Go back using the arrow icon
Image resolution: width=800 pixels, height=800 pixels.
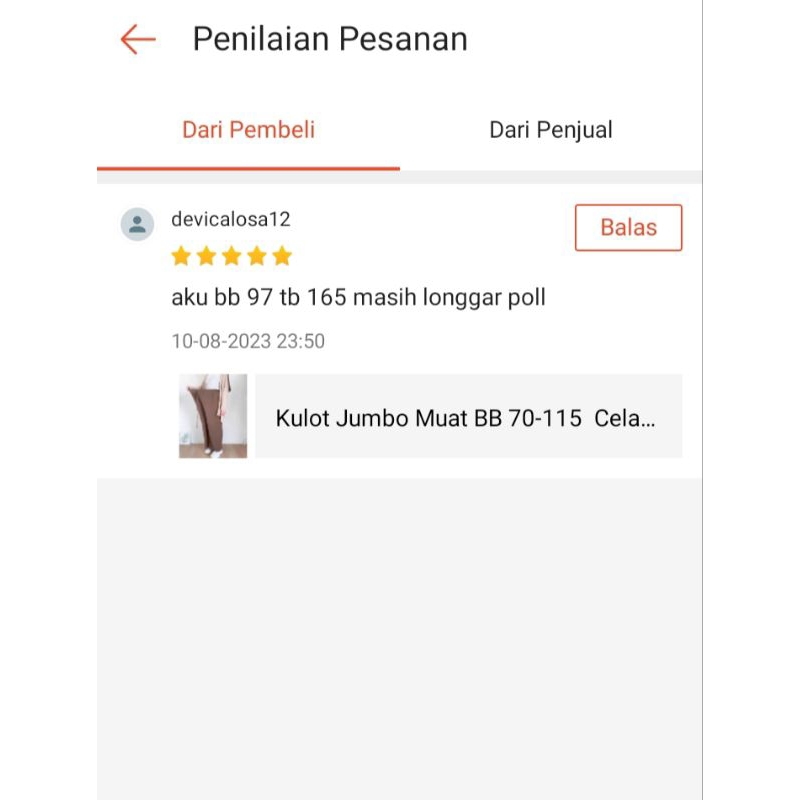click(x=138, y=40)
